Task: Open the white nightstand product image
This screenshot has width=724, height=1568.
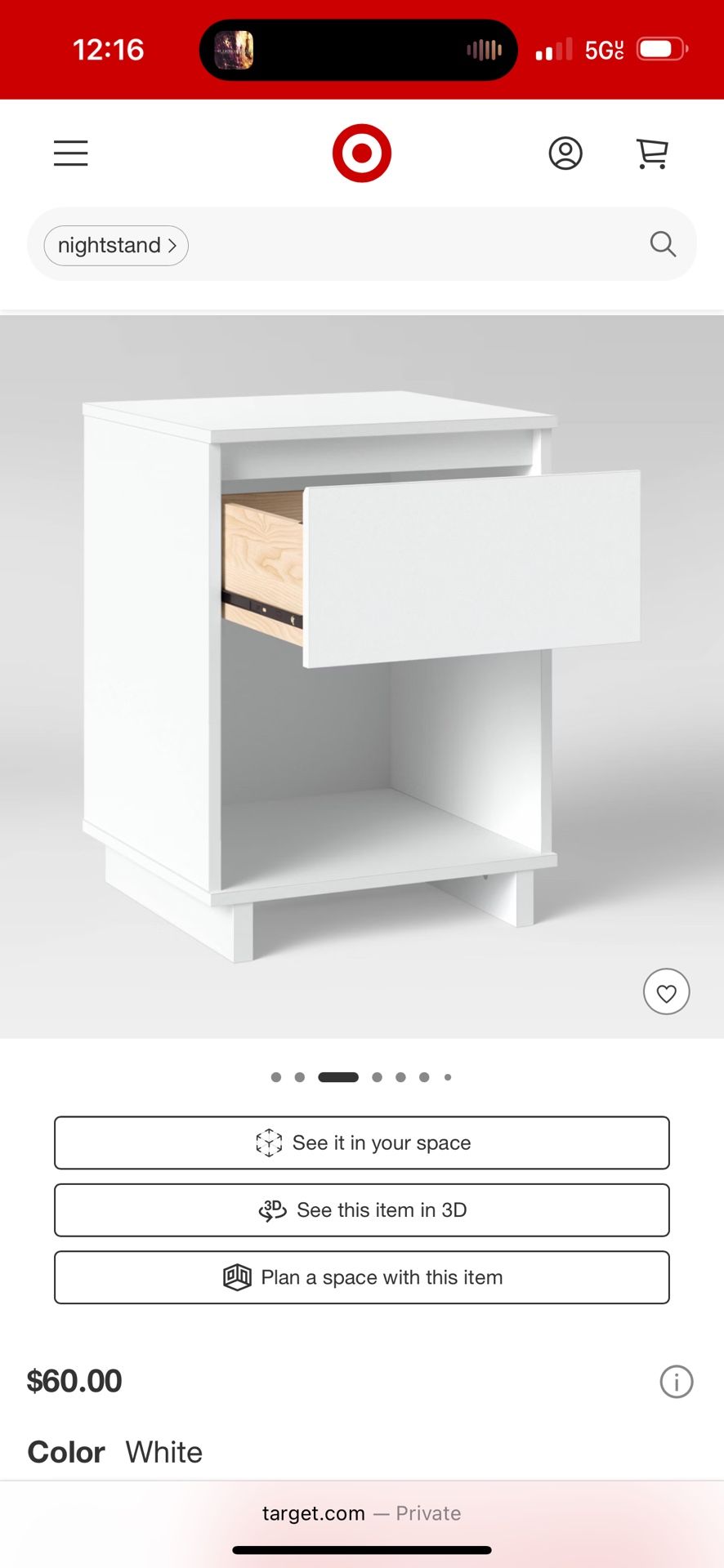Action: 361,676
